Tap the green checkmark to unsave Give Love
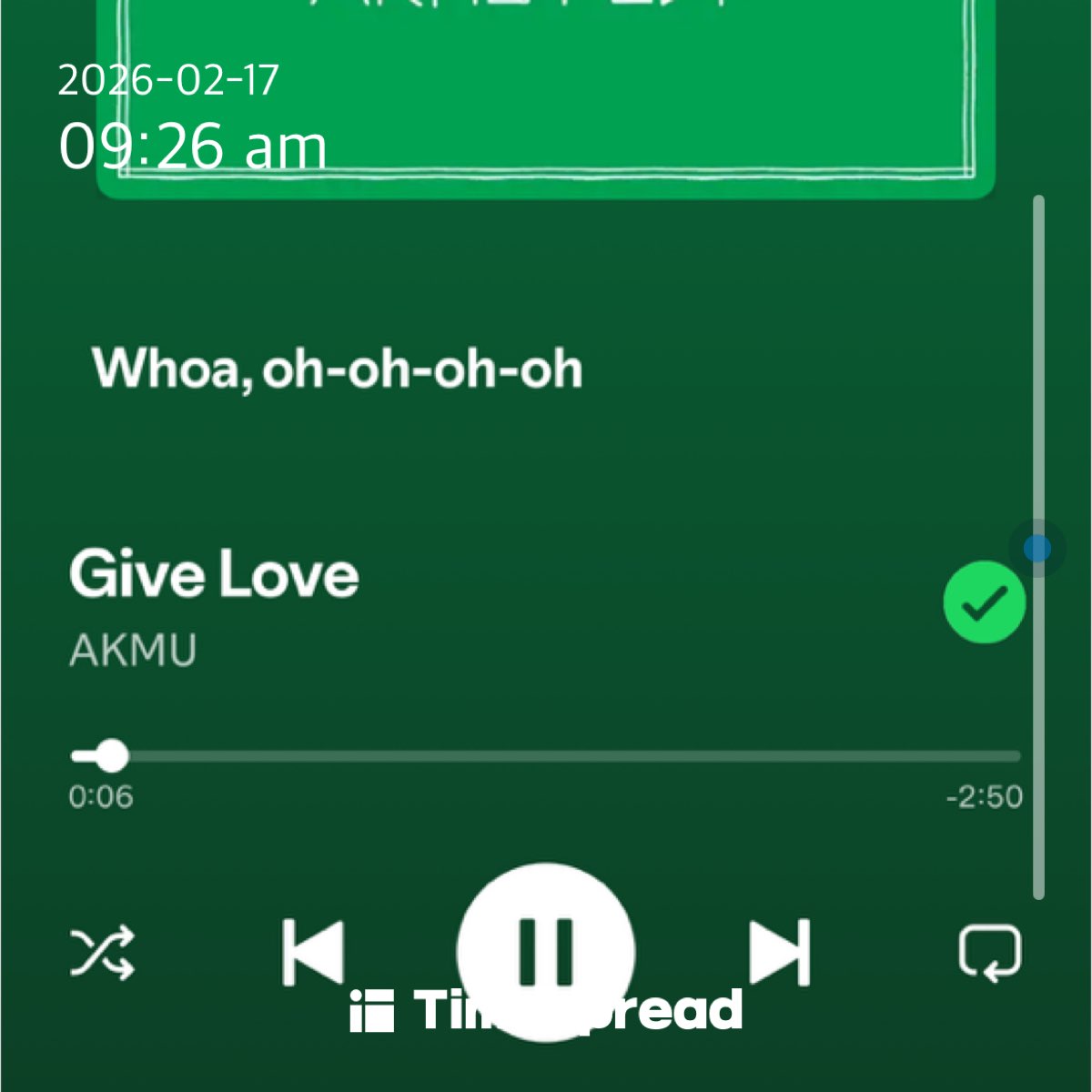The image size is (1092, 1092). pos(984,602)
